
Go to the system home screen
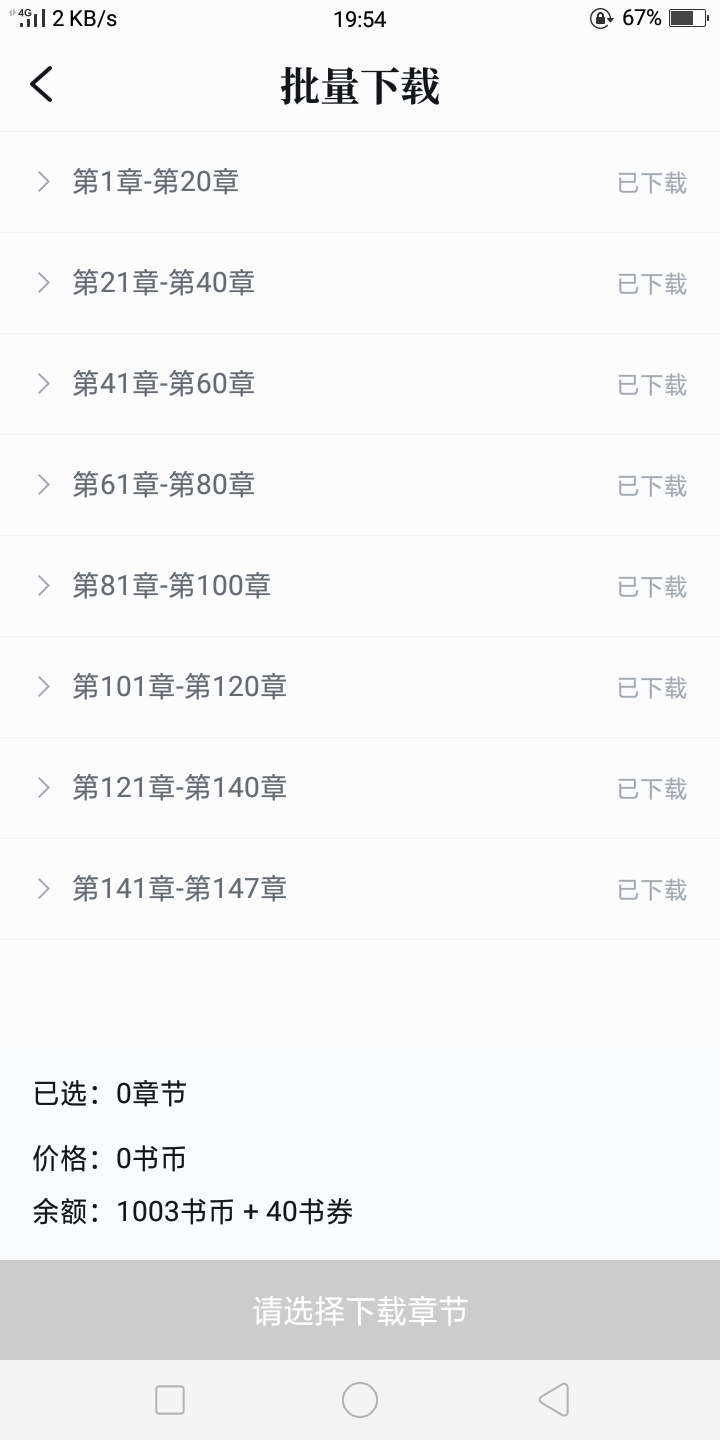point(360,1400)
